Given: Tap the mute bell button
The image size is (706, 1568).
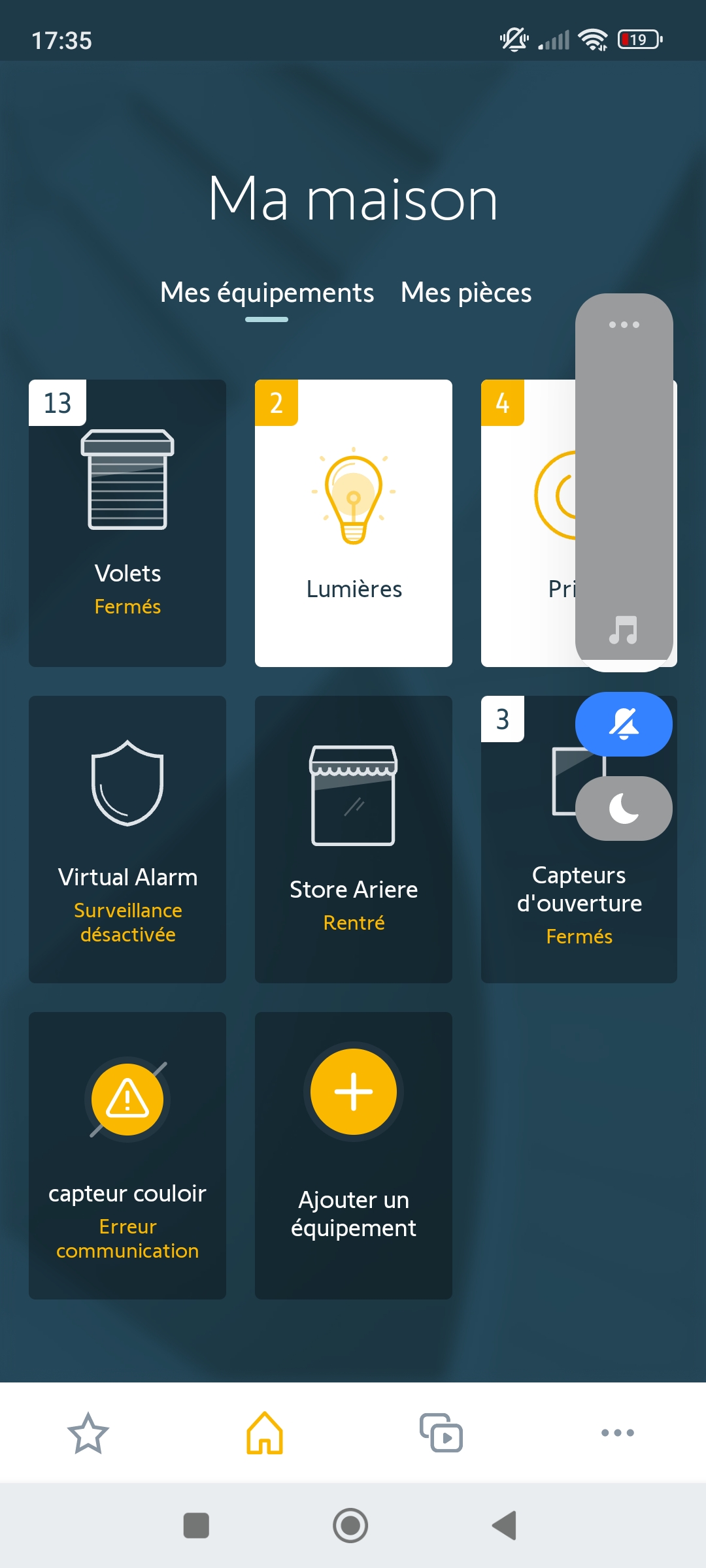Looking at the screenshot, I should (x=624, y=724).
